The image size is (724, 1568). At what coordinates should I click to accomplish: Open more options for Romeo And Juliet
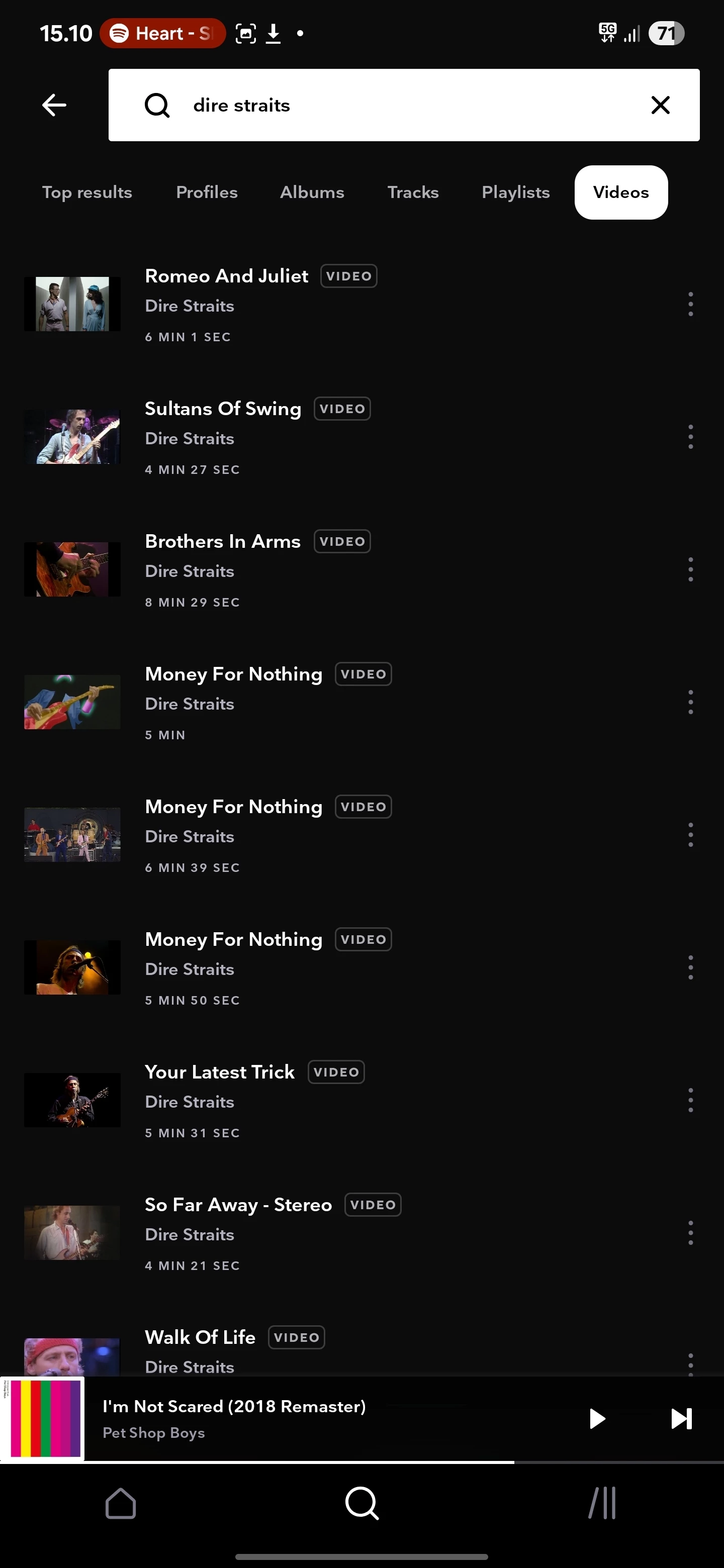point(690,304)
